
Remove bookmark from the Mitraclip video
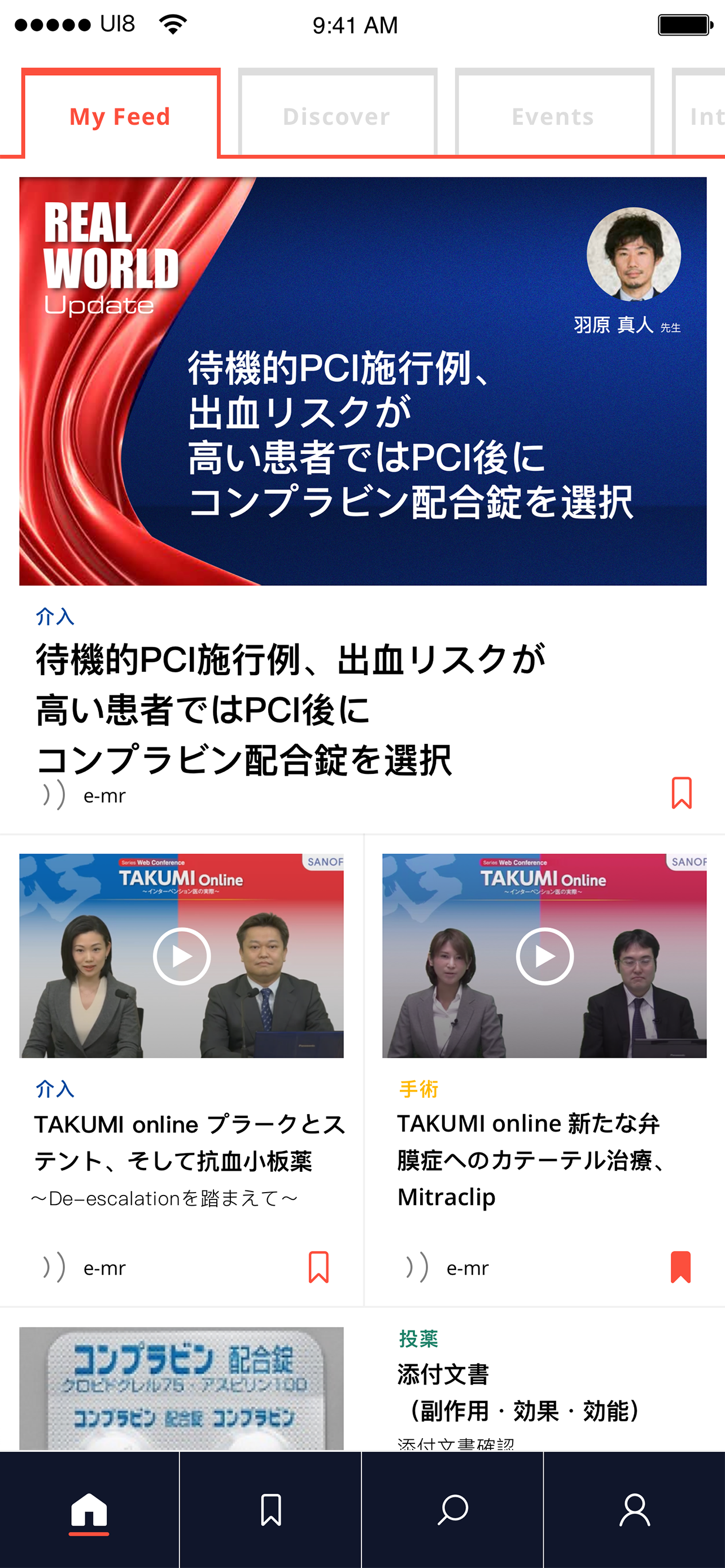pos(680,1267)
